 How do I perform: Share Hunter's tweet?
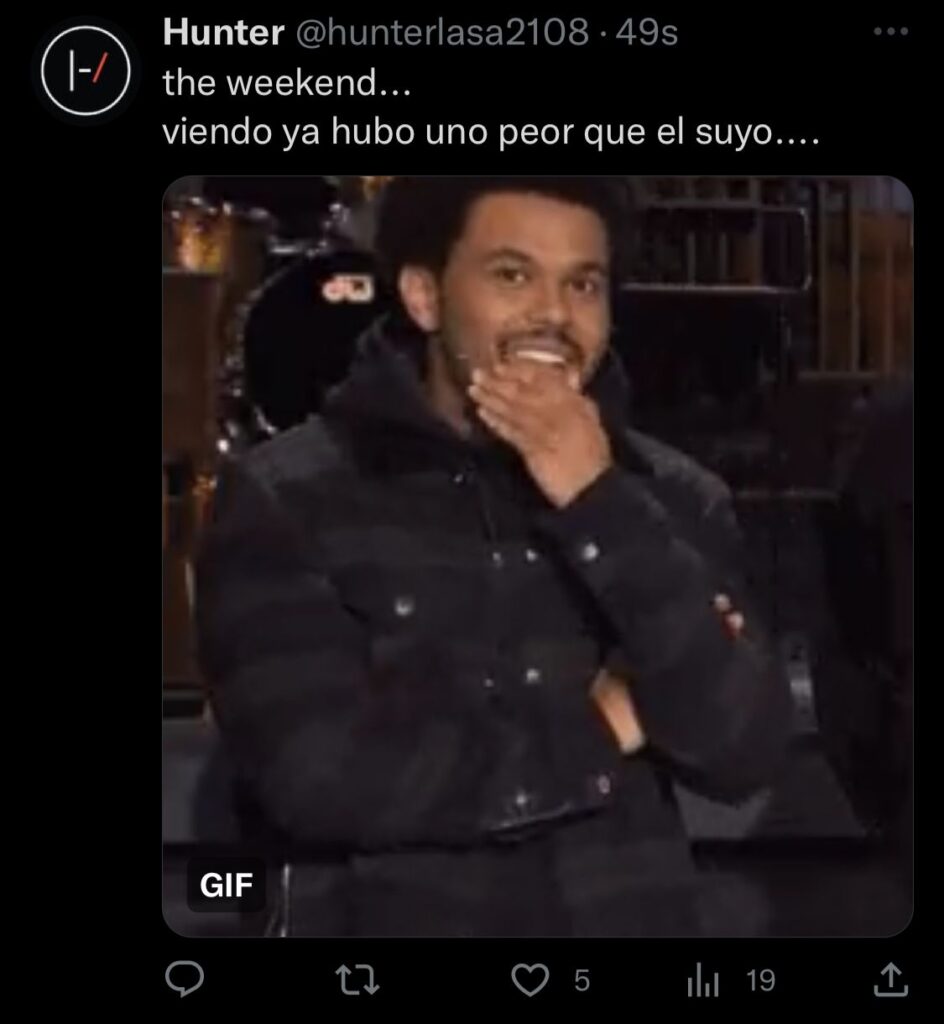(891, 981)
